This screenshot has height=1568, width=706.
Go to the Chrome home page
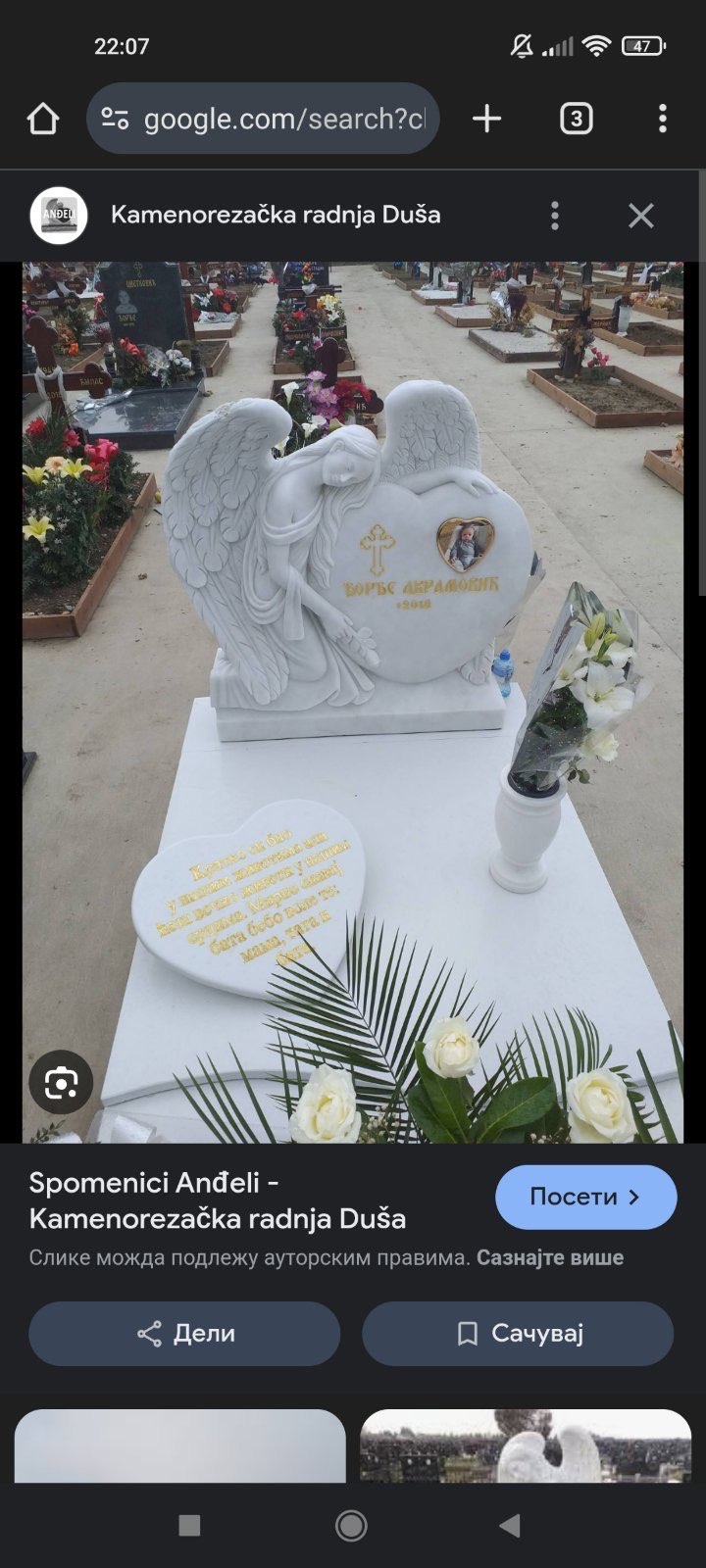click(x=43, y=120)
